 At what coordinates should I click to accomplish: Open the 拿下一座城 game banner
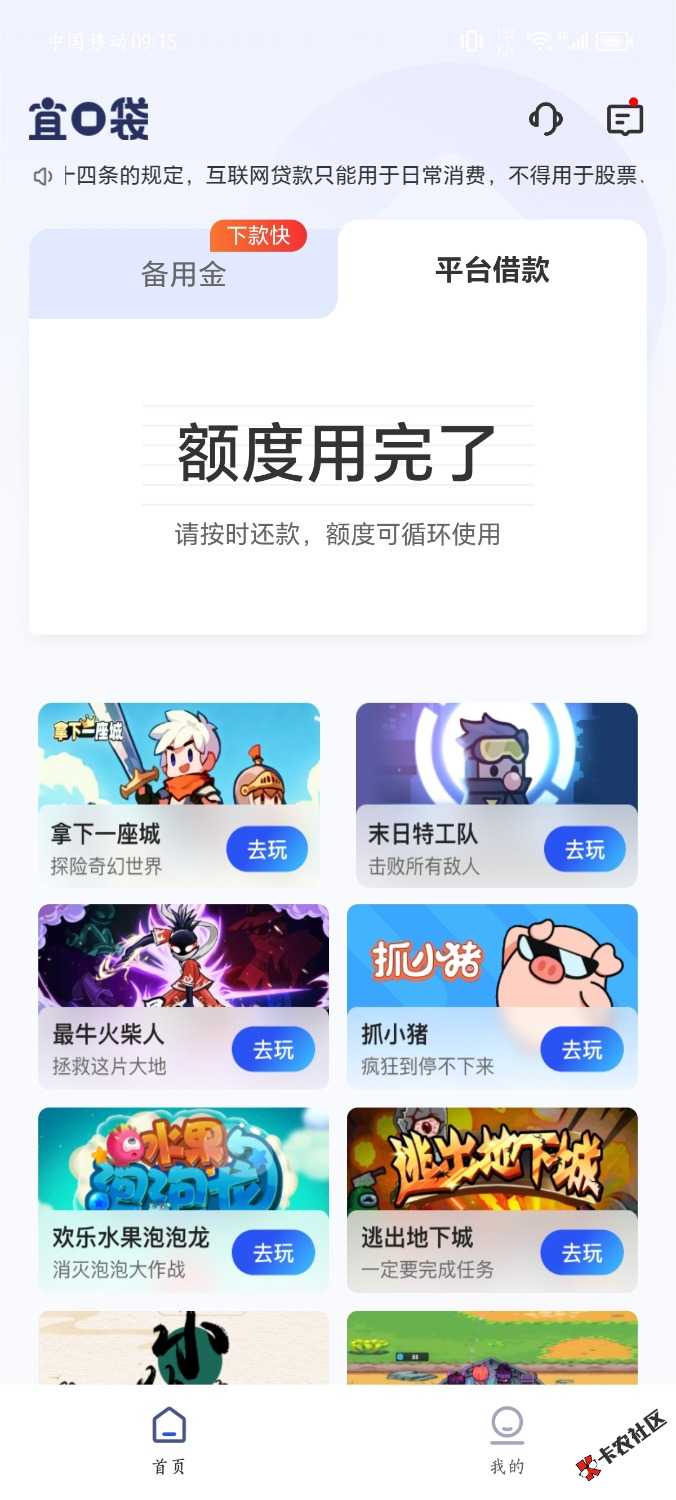179,754
